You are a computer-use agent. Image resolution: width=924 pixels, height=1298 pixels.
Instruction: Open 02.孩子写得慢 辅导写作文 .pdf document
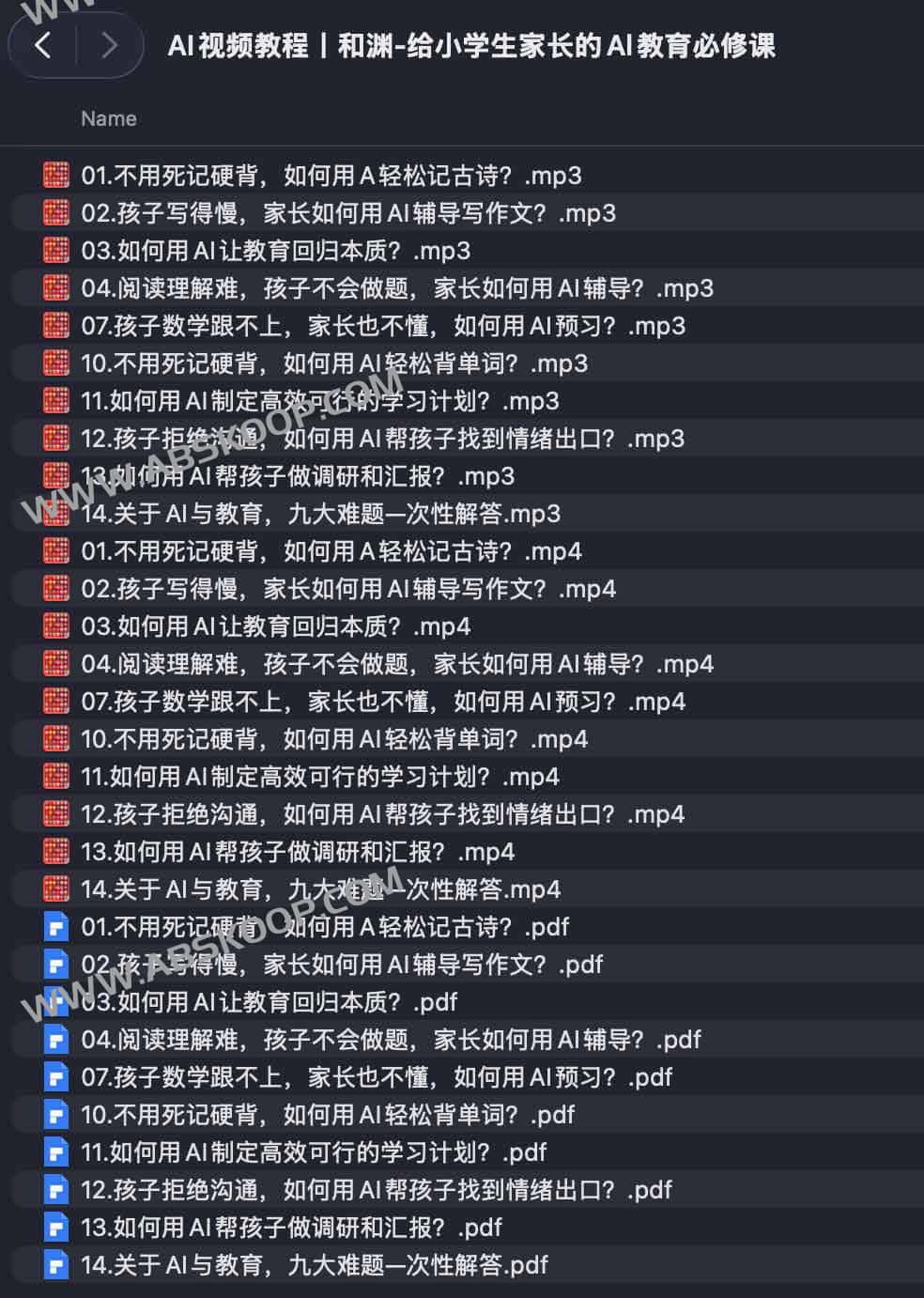341,965
